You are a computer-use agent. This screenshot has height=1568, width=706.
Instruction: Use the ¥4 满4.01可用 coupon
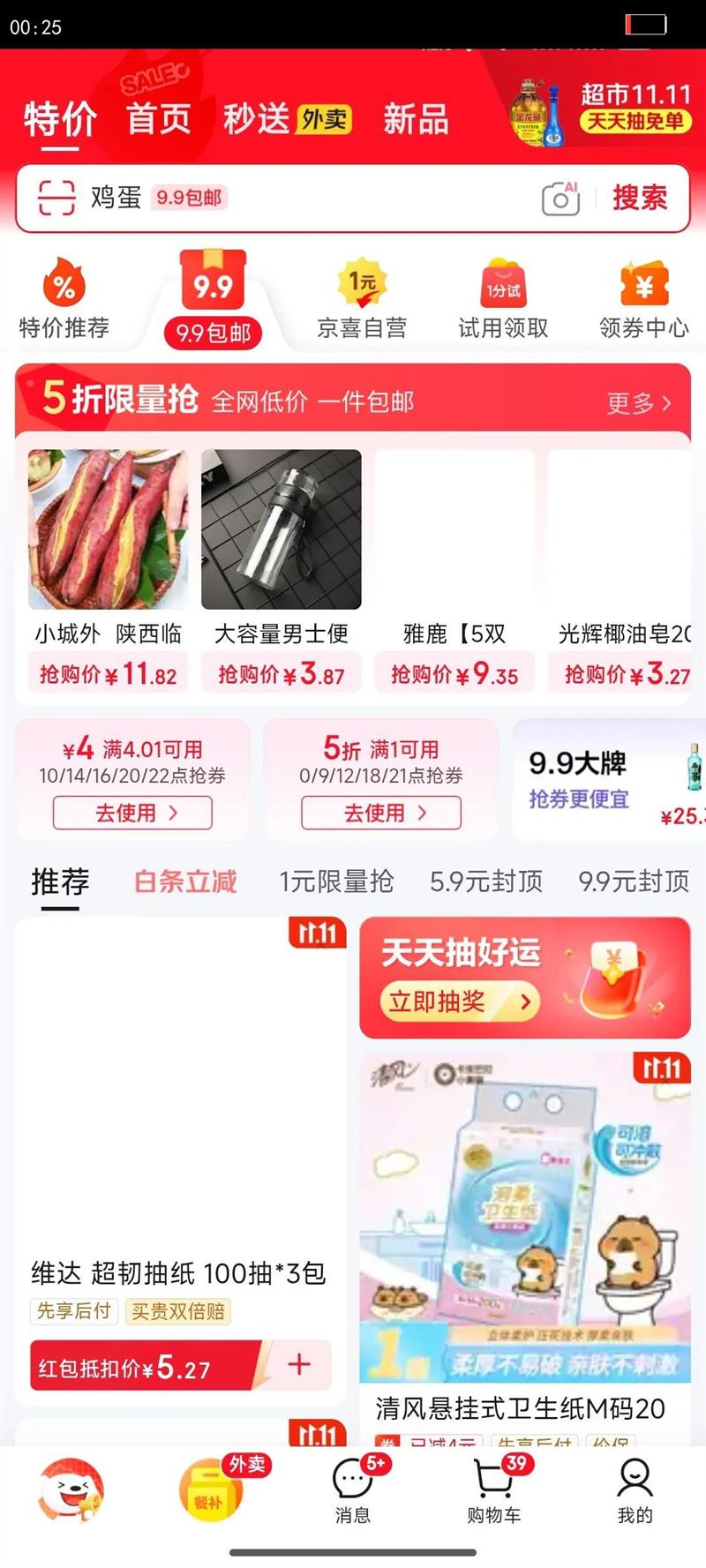point(132,813)
